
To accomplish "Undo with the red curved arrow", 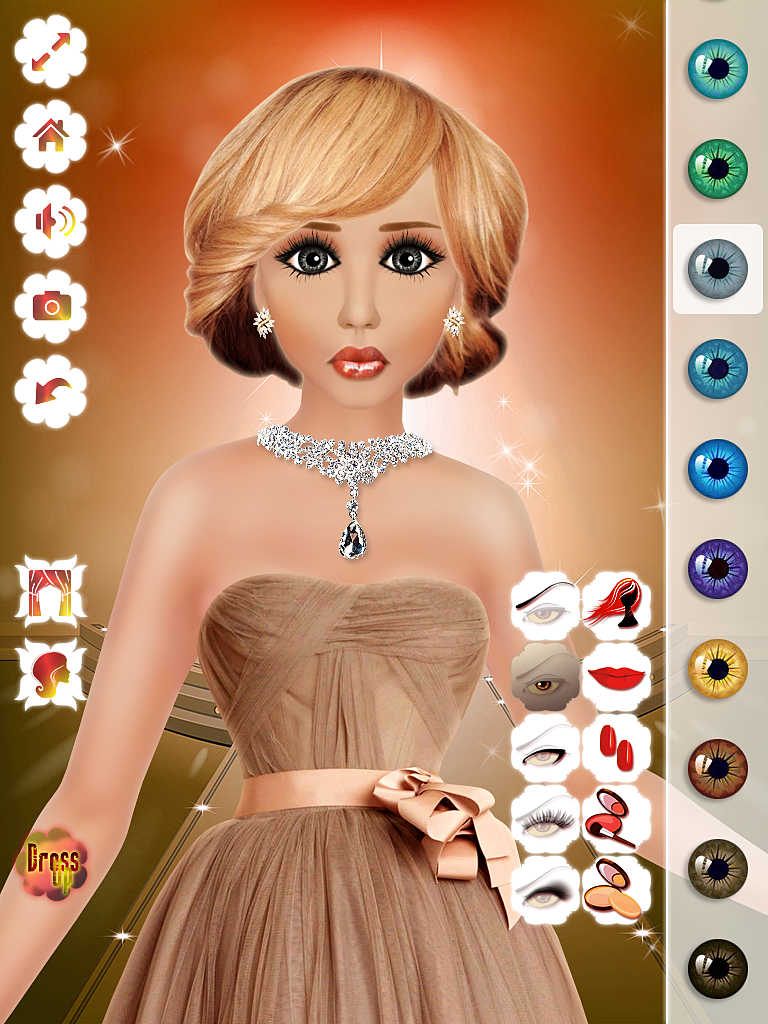I will click(x=50, y=391).
